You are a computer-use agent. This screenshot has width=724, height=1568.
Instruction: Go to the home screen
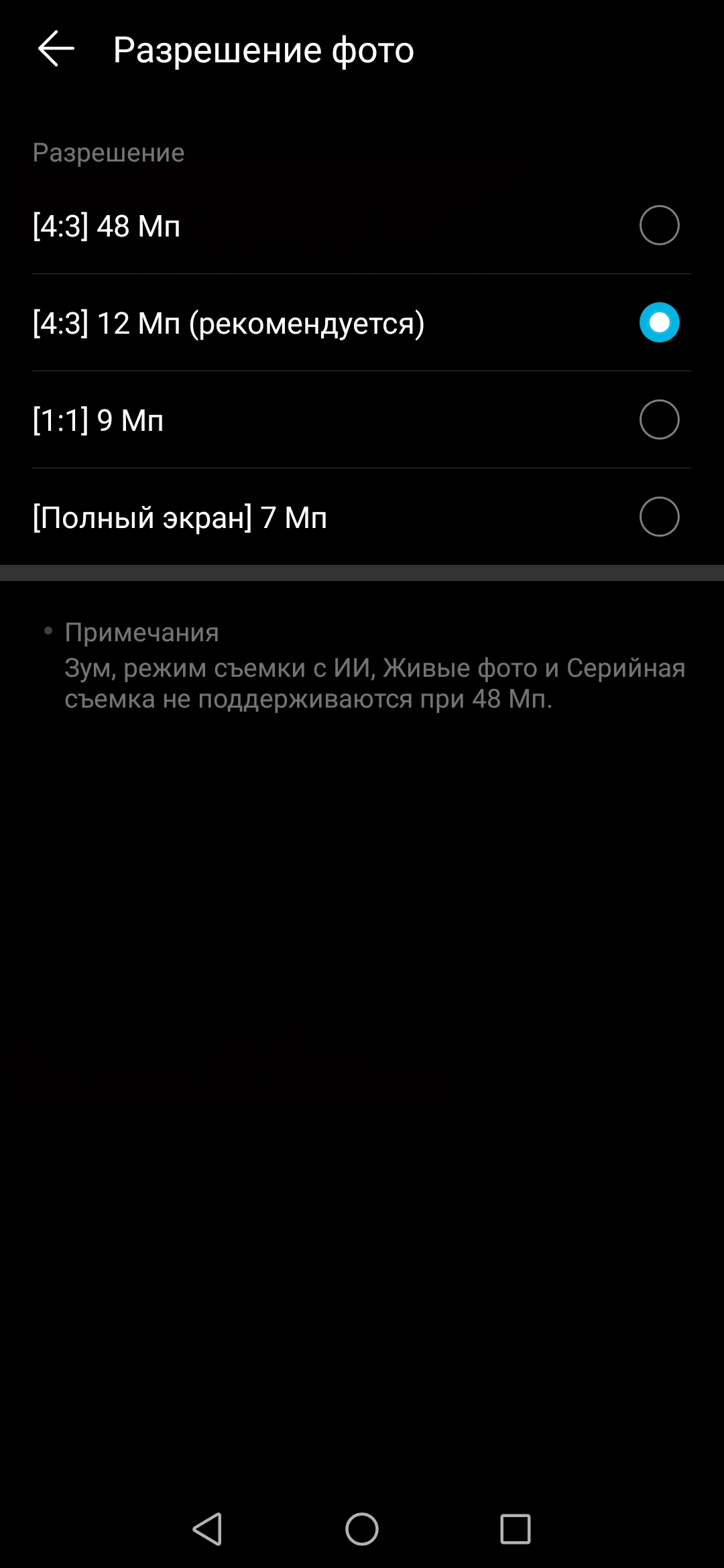(x=362, y=1529)
